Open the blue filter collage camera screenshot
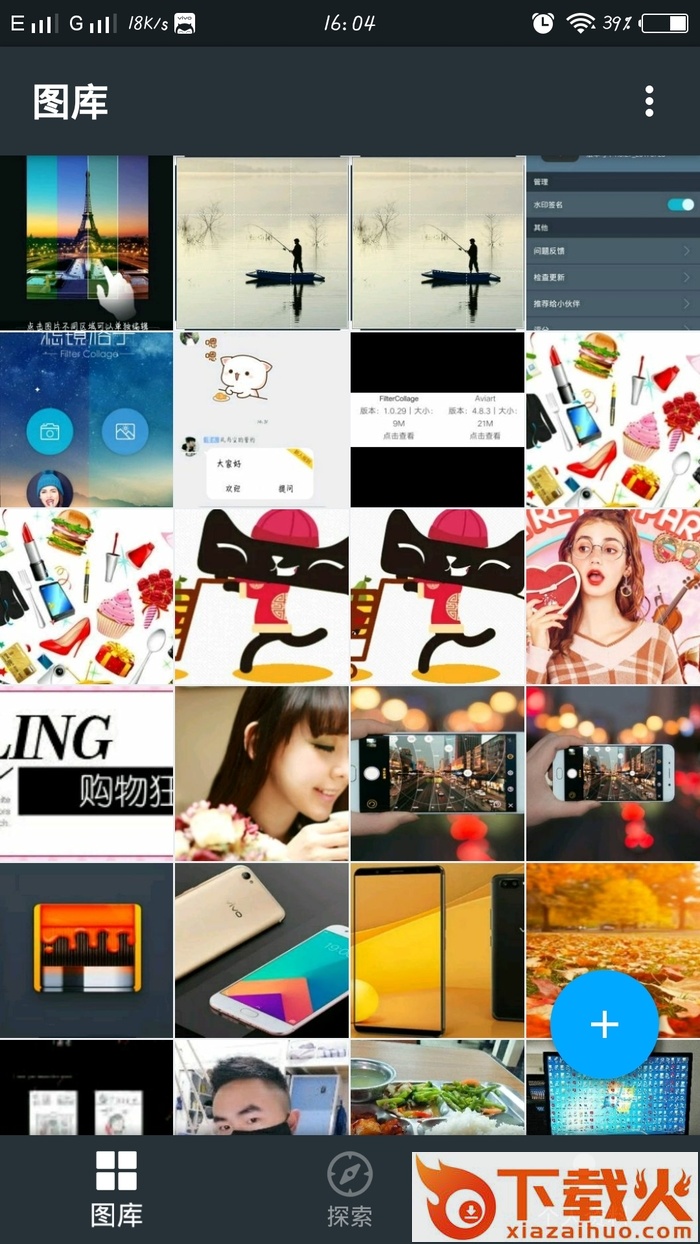Screen dimensions: 700x1244 pyautogui.click(x=87, y=419)
